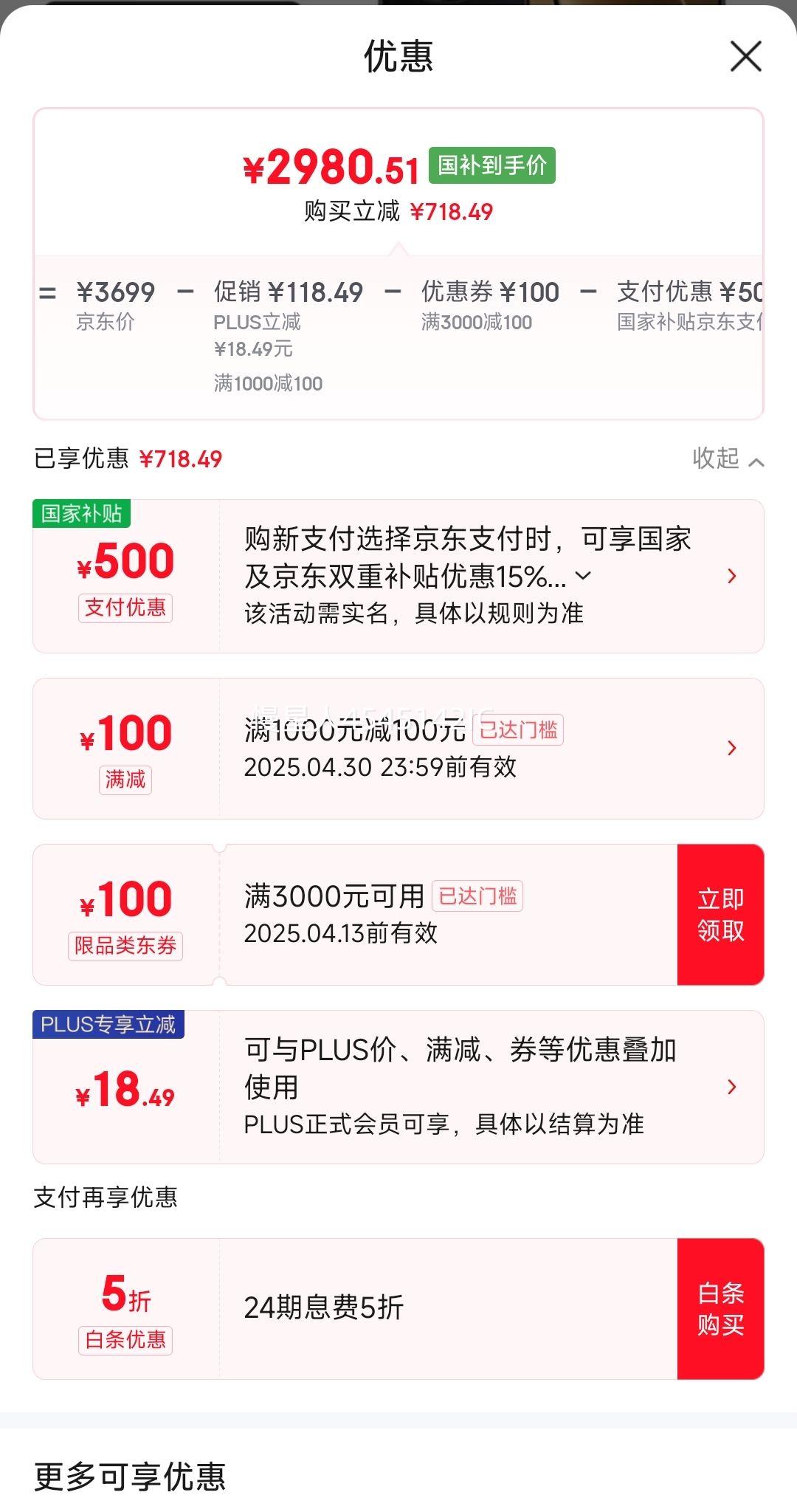The height and width of the screenshot is (1512, 797).
Task: Close the 优惠 discount panel
Action: (x=745, y=56)
